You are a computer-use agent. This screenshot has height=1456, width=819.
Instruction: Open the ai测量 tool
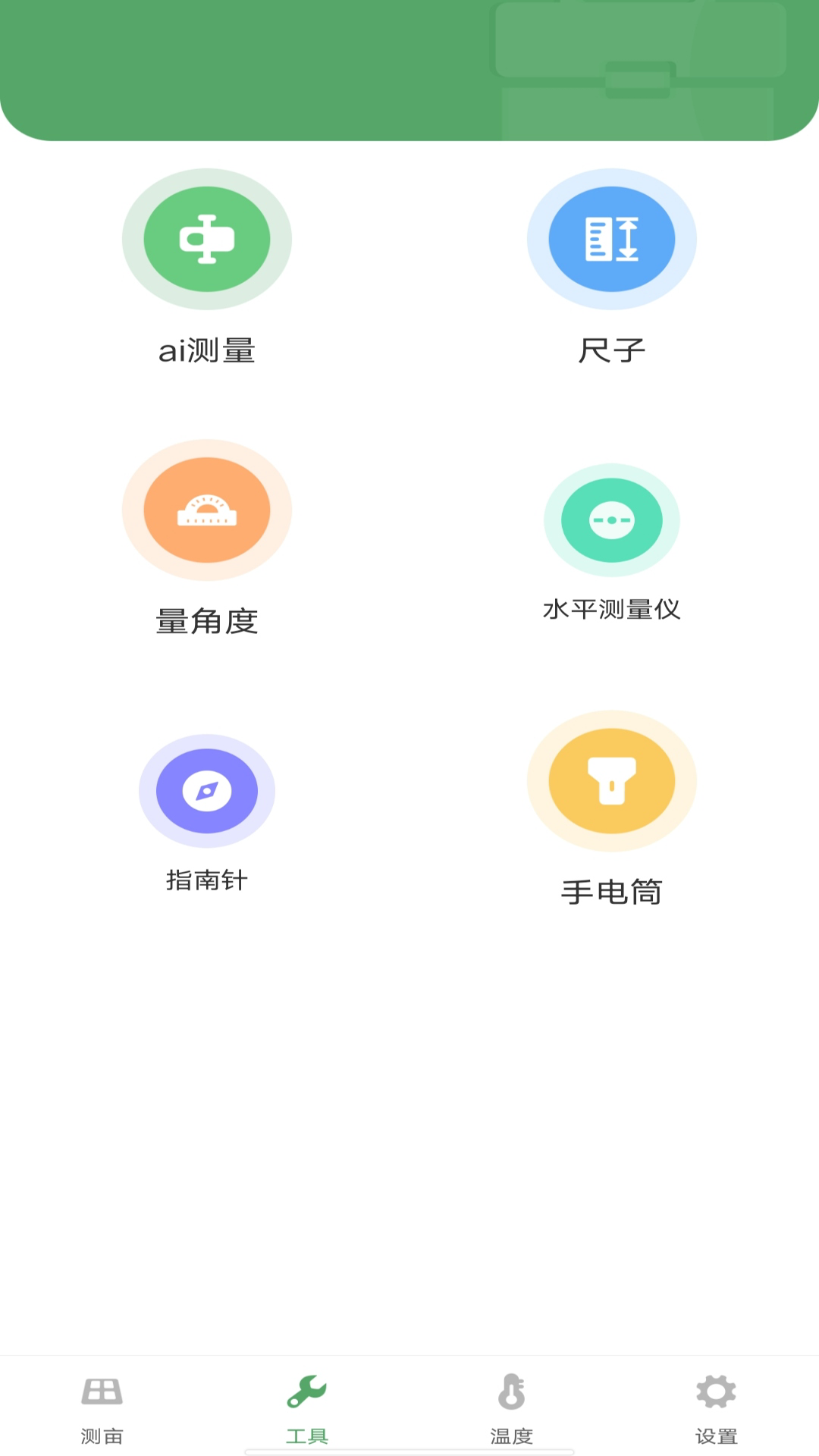coord(207,240)
